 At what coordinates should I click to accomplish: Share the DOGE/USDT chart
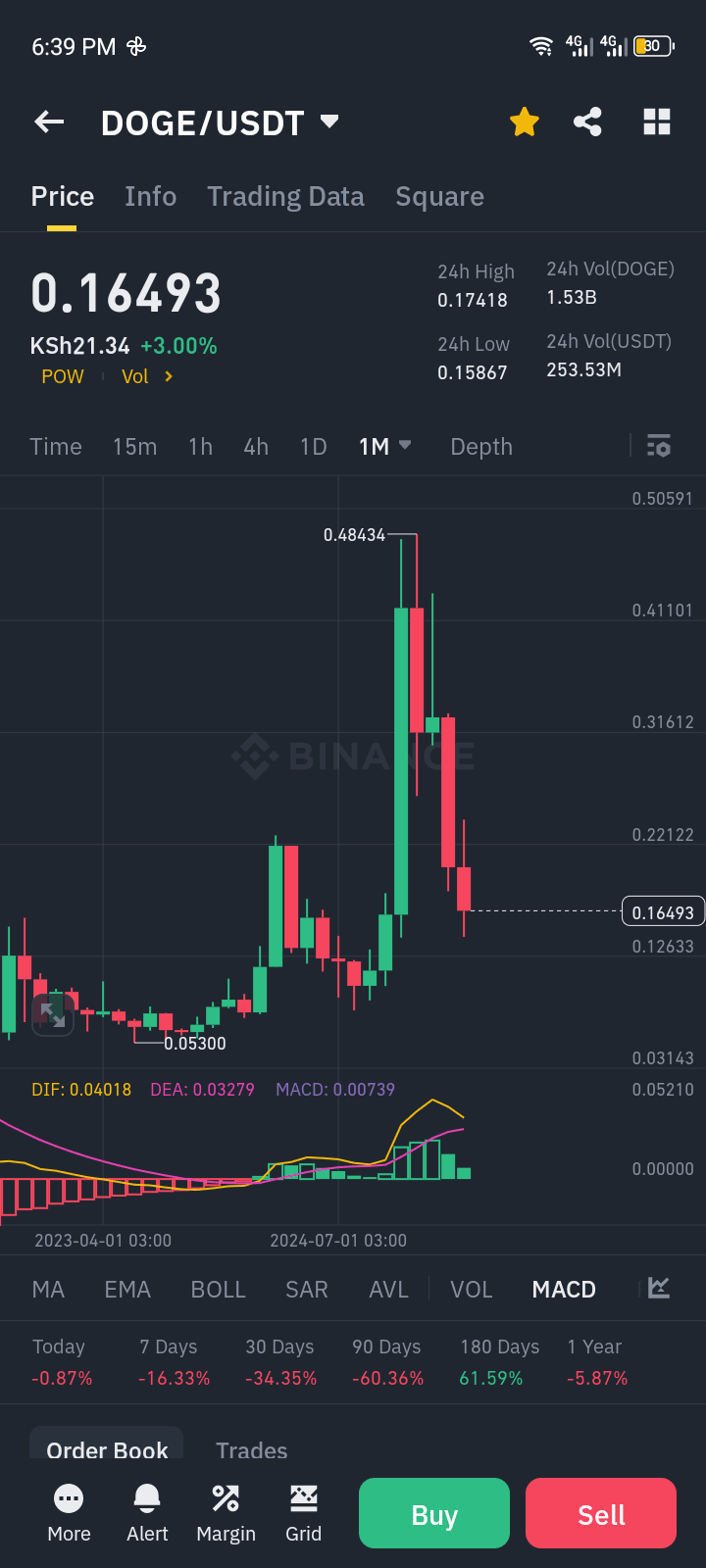tap(587, 122)
